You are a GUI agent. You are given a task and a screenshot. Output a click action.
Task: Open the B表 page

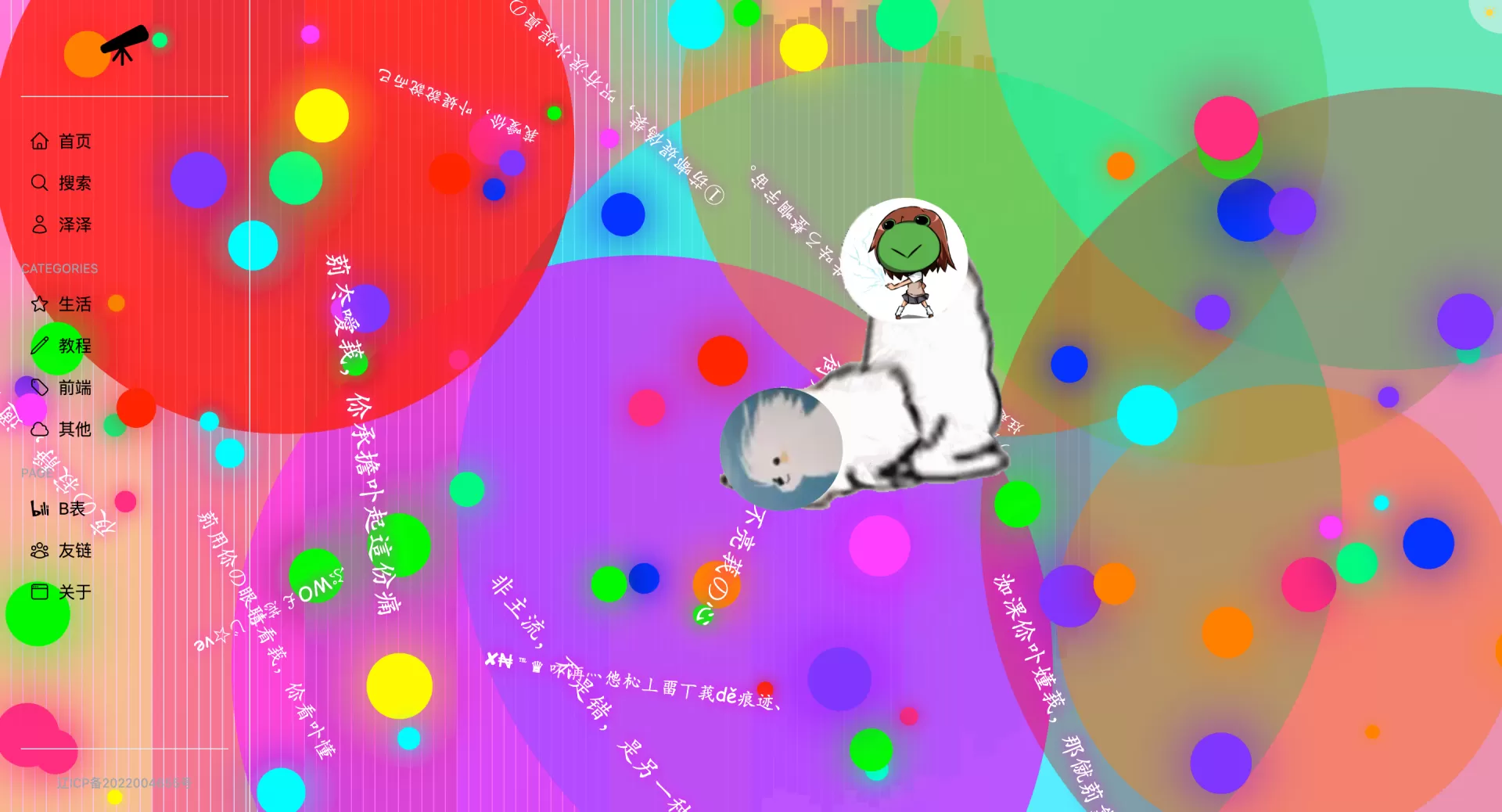tap(58, 509)
